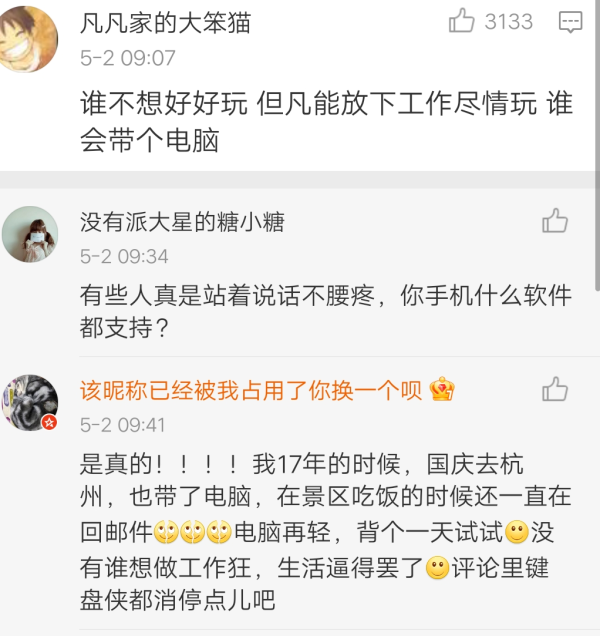Like the comment by 该昵称已经被我占用了你换一个呗
The image size is (600, 636).
tap(555, 389)
